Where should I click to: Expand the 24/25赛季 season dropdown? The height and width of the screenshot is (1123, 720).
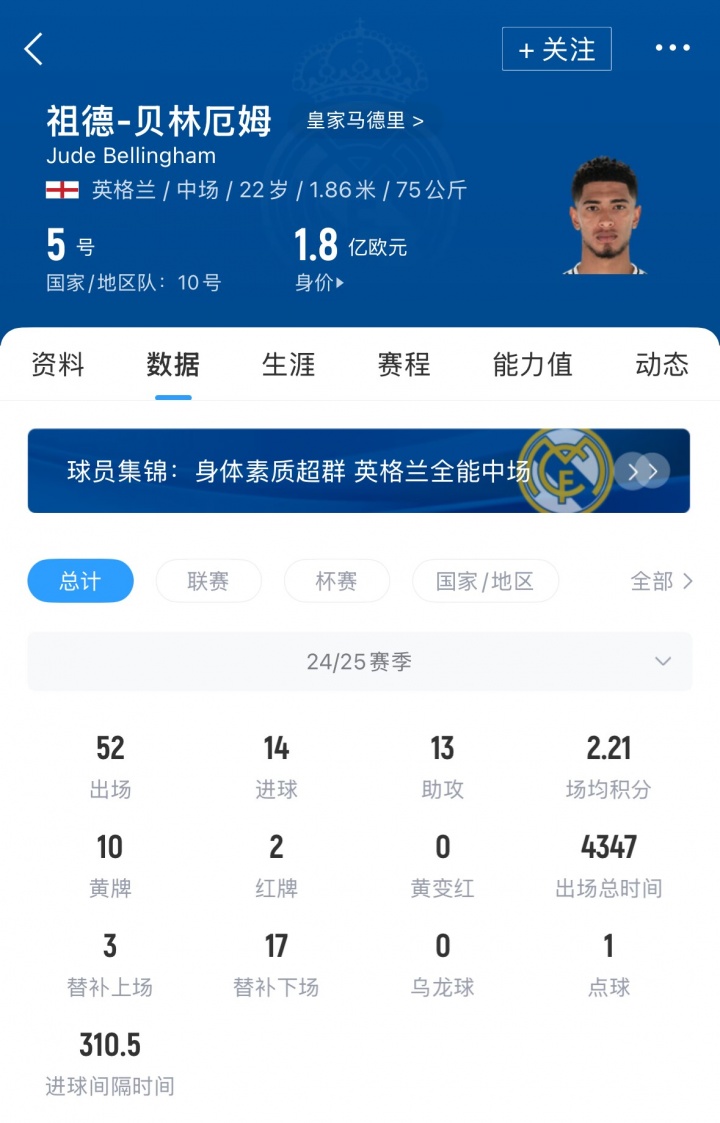359,661
